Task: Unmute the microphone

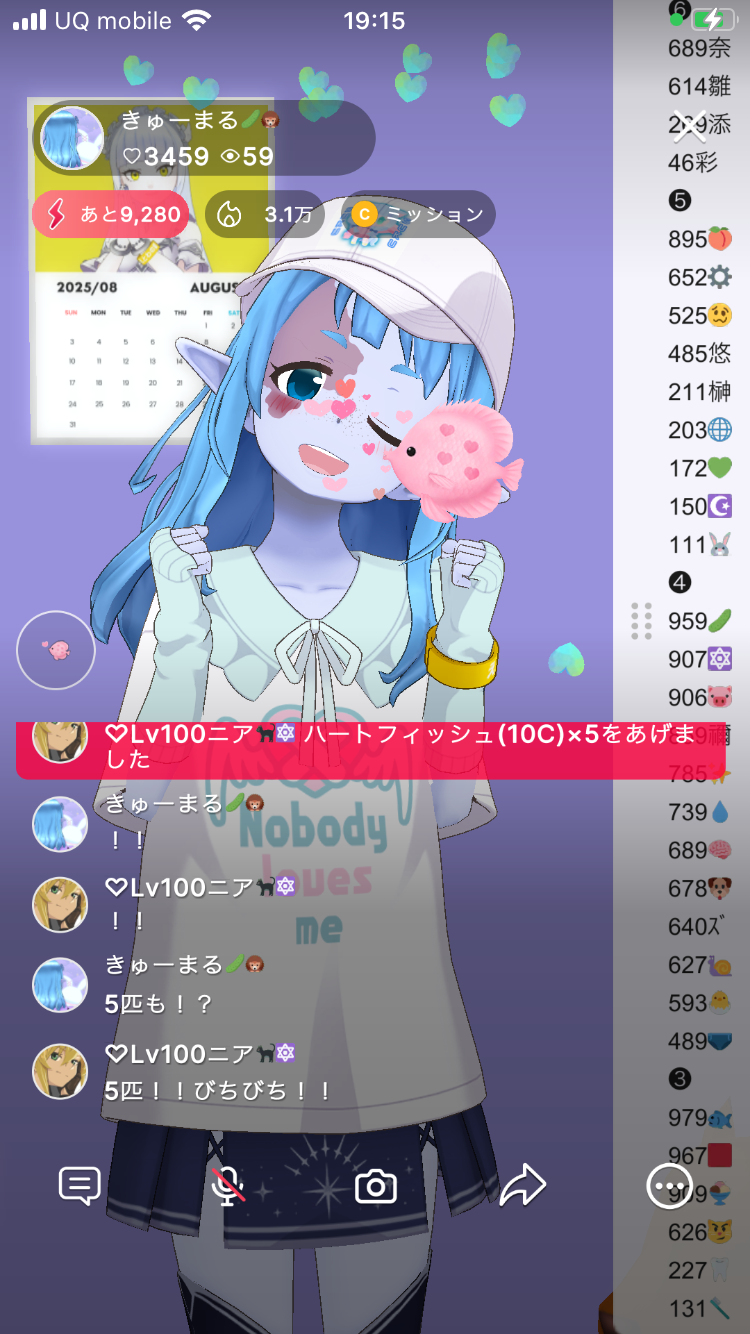Action: (x=229, y=1187)
